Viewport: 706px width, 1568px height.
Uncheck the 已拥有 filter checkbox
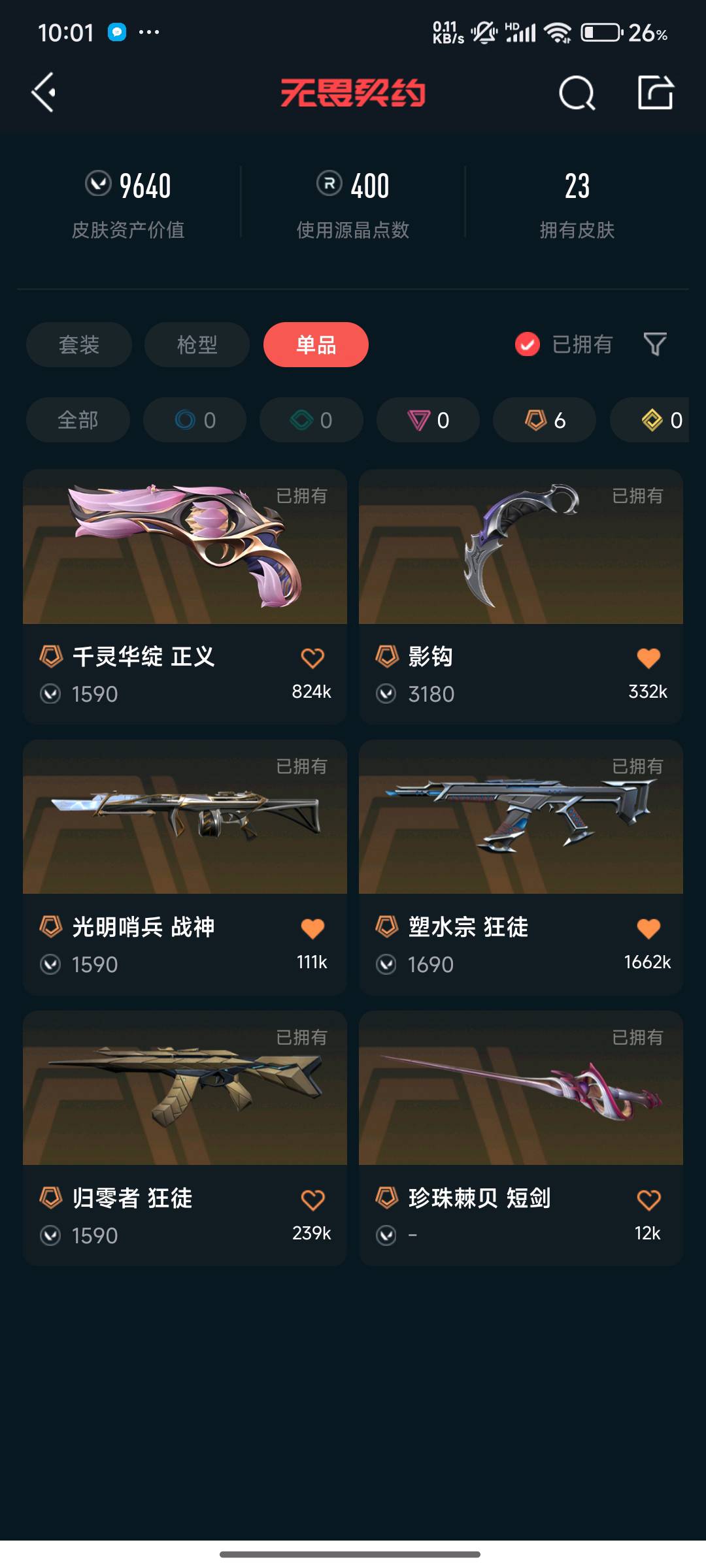coord(527,344)
